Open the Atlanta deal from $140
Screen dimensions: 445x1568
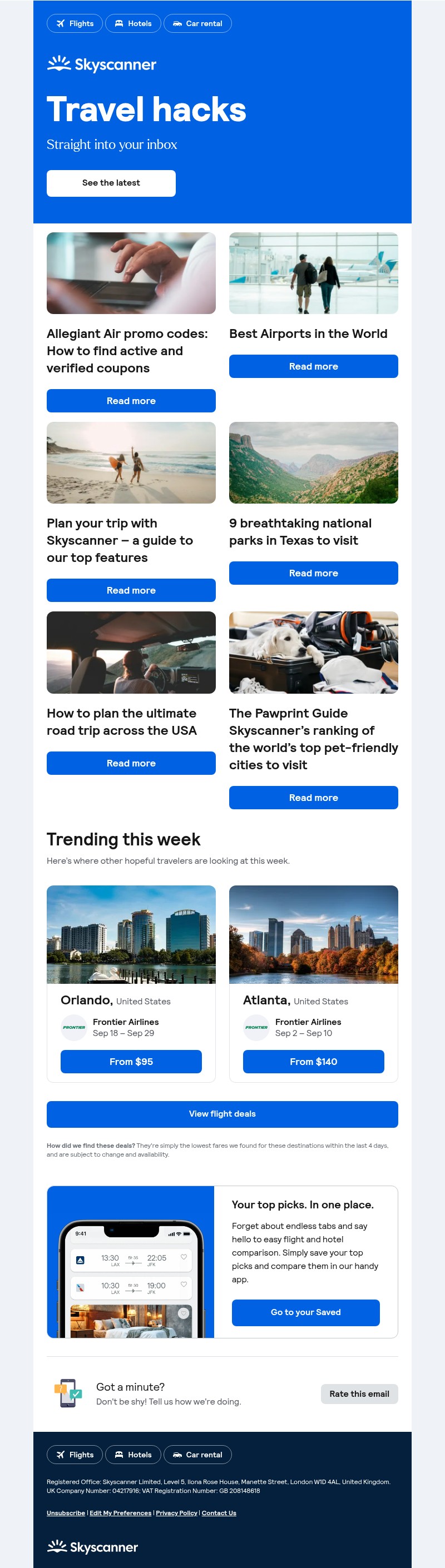(313, 1062)
